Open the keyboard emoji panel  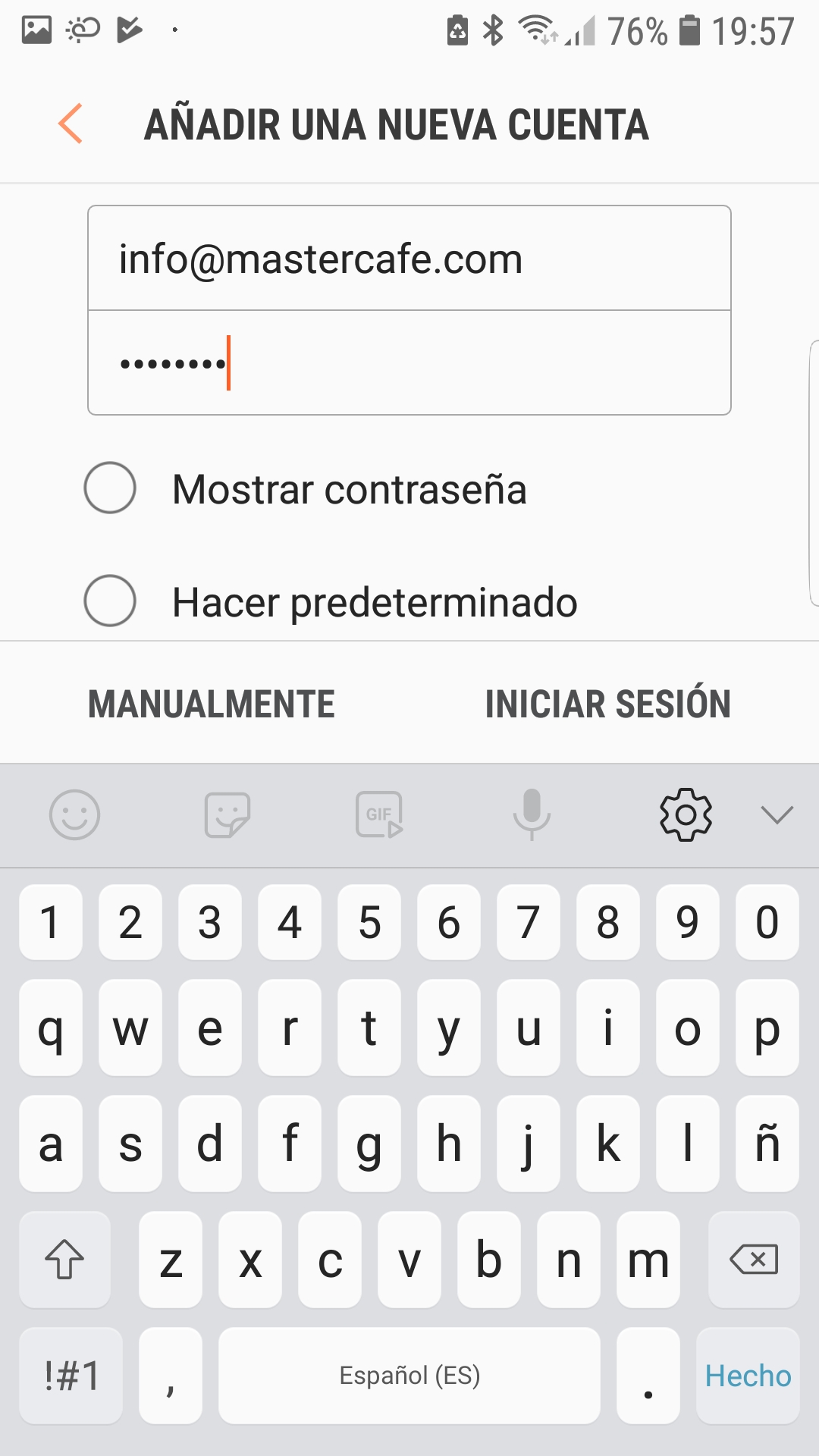click(74, 815)
